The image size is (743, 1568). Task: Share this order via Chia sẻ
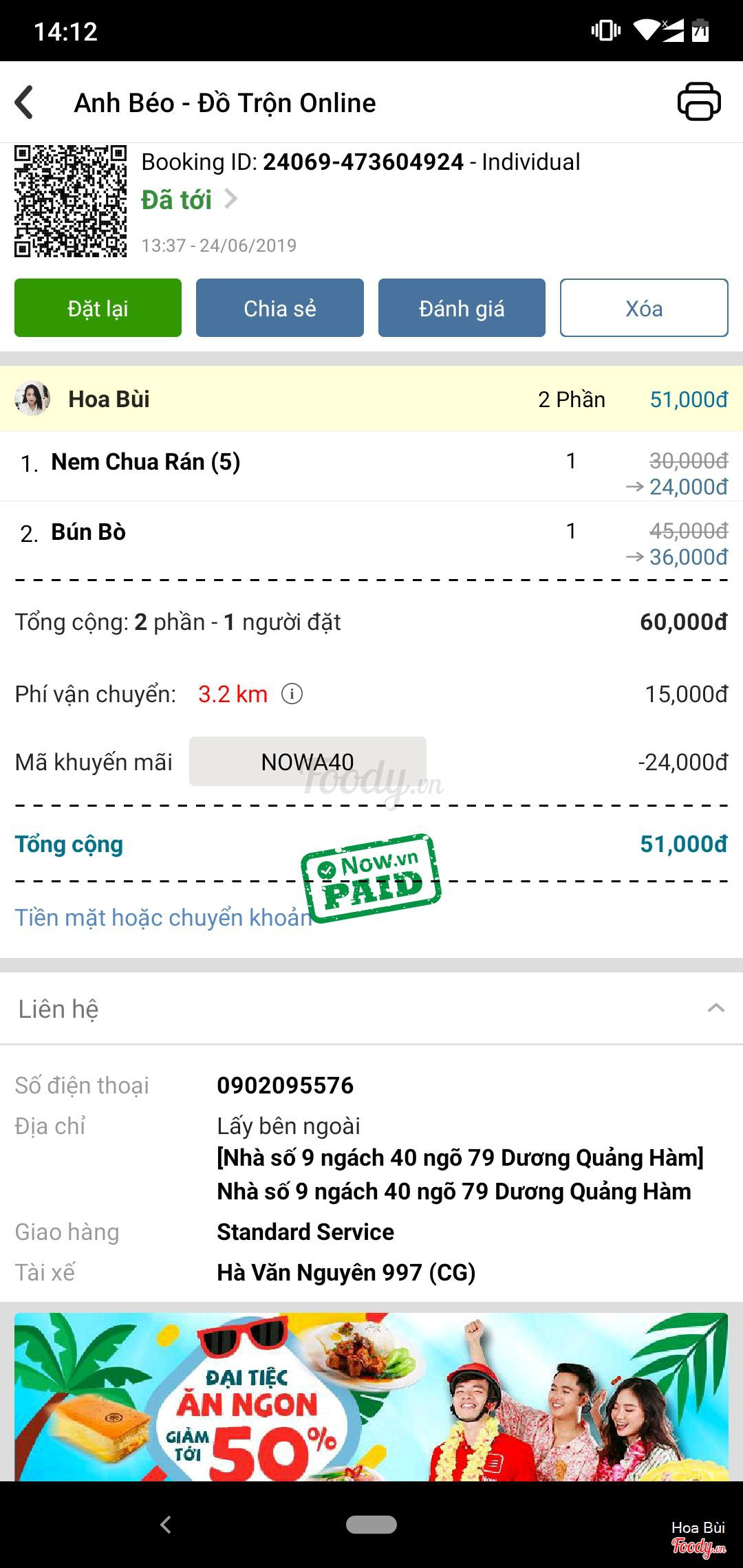pyautogui.click(x=279, y=308)
